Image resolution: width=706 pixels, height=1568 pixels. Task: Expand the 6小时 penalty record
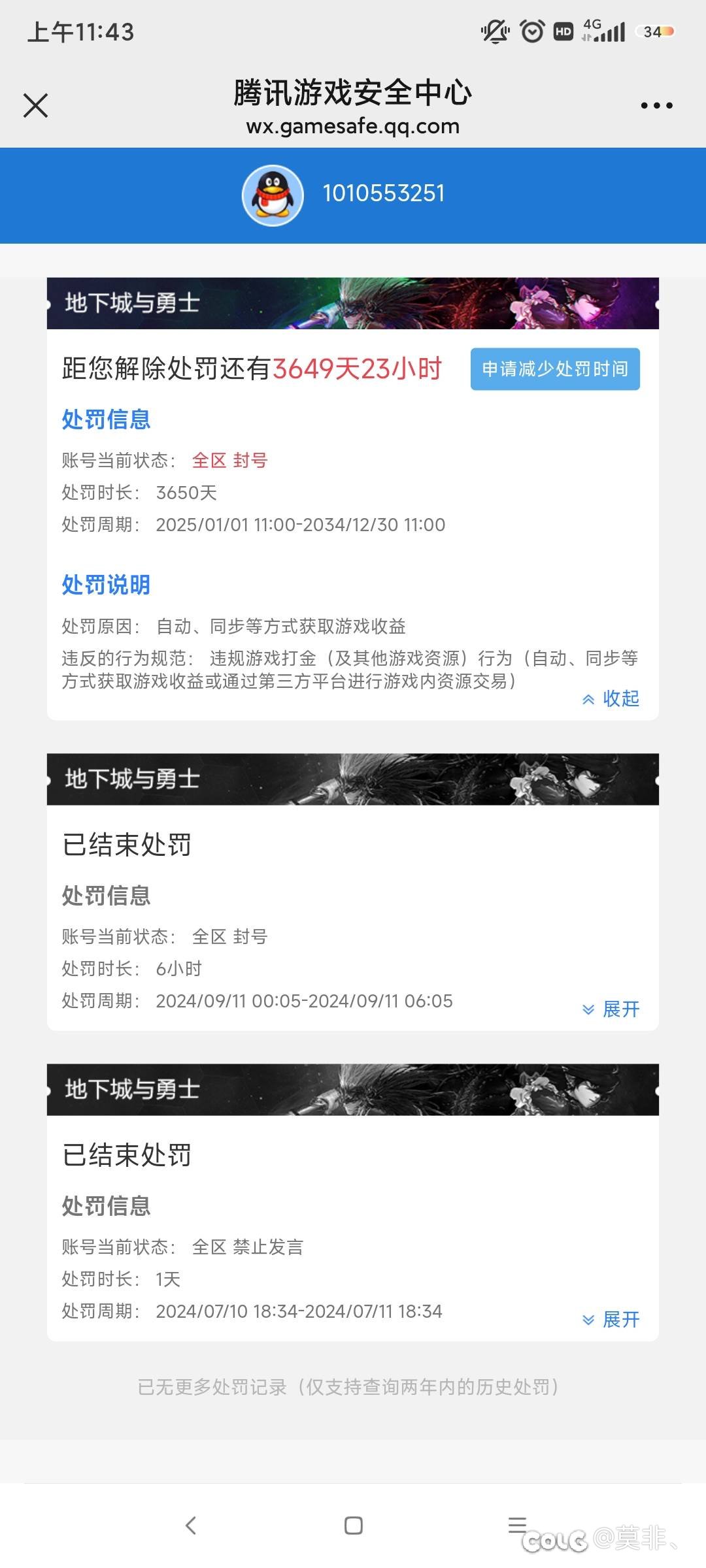click(x=611, y=1009)
